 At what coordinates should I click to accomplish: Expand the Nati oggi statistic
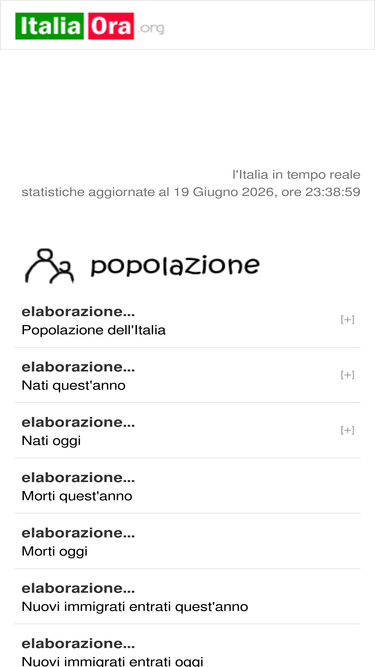pyautogui.click(x=347, y=430)
